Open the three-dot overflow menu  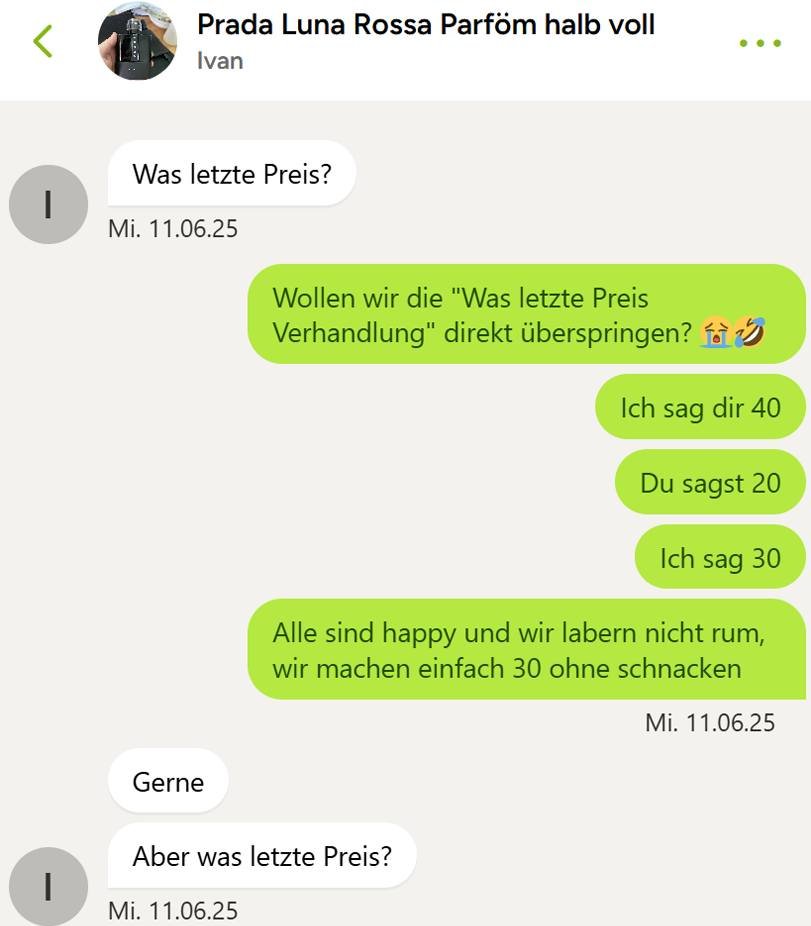[x=759, y=43]
